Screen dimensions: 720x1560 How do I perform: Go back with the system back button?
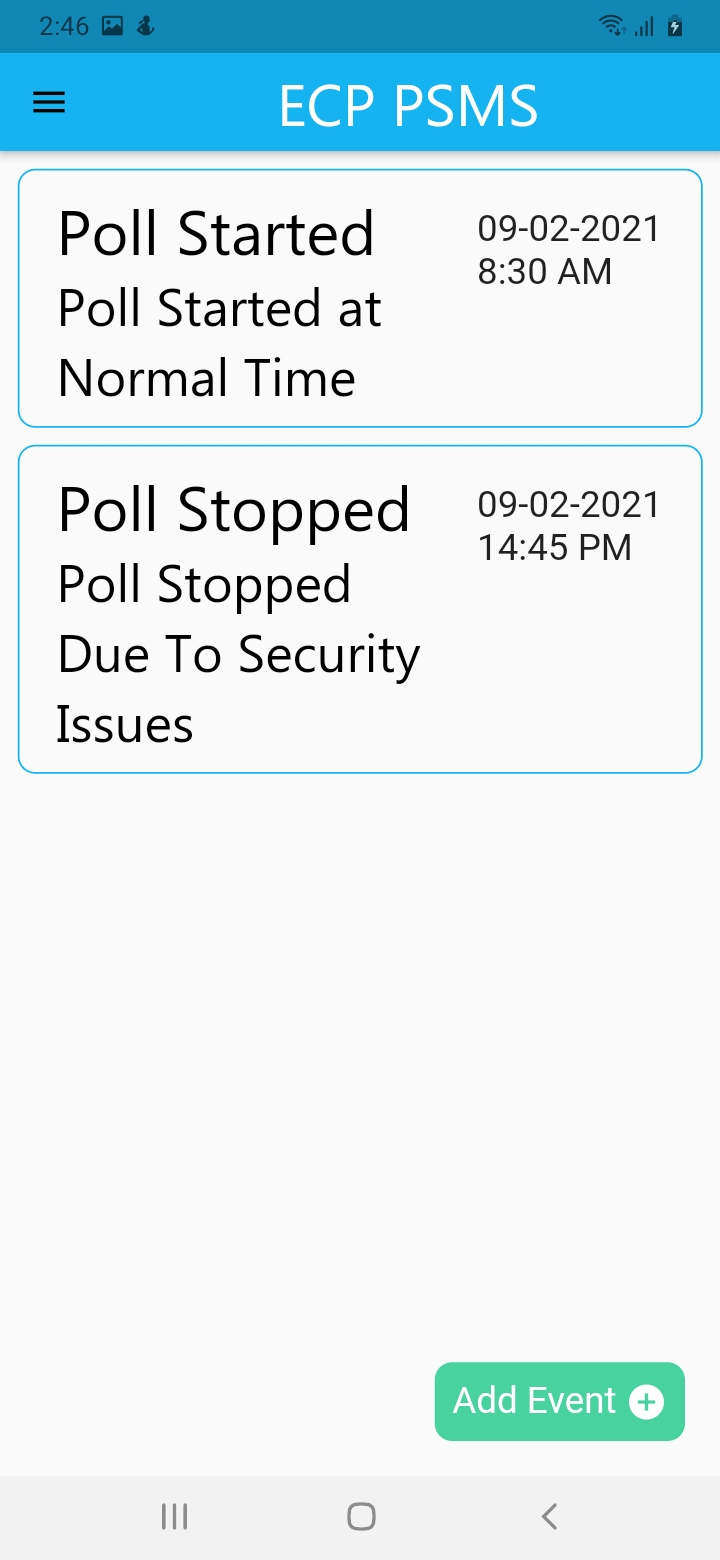pyautogui.click(x=548, y=1516)
